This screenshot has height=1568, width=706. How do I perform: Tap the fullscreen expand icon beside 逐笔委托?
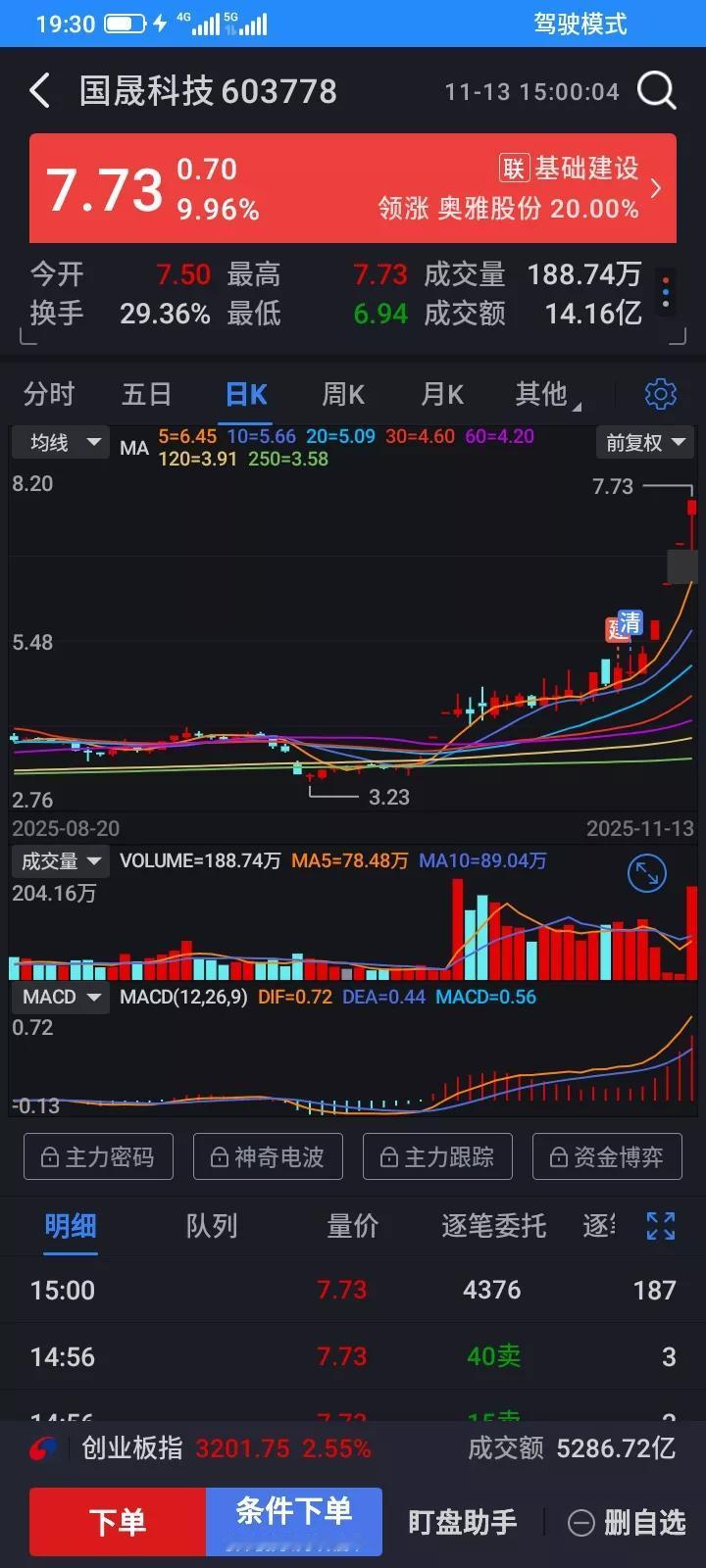660,1225
